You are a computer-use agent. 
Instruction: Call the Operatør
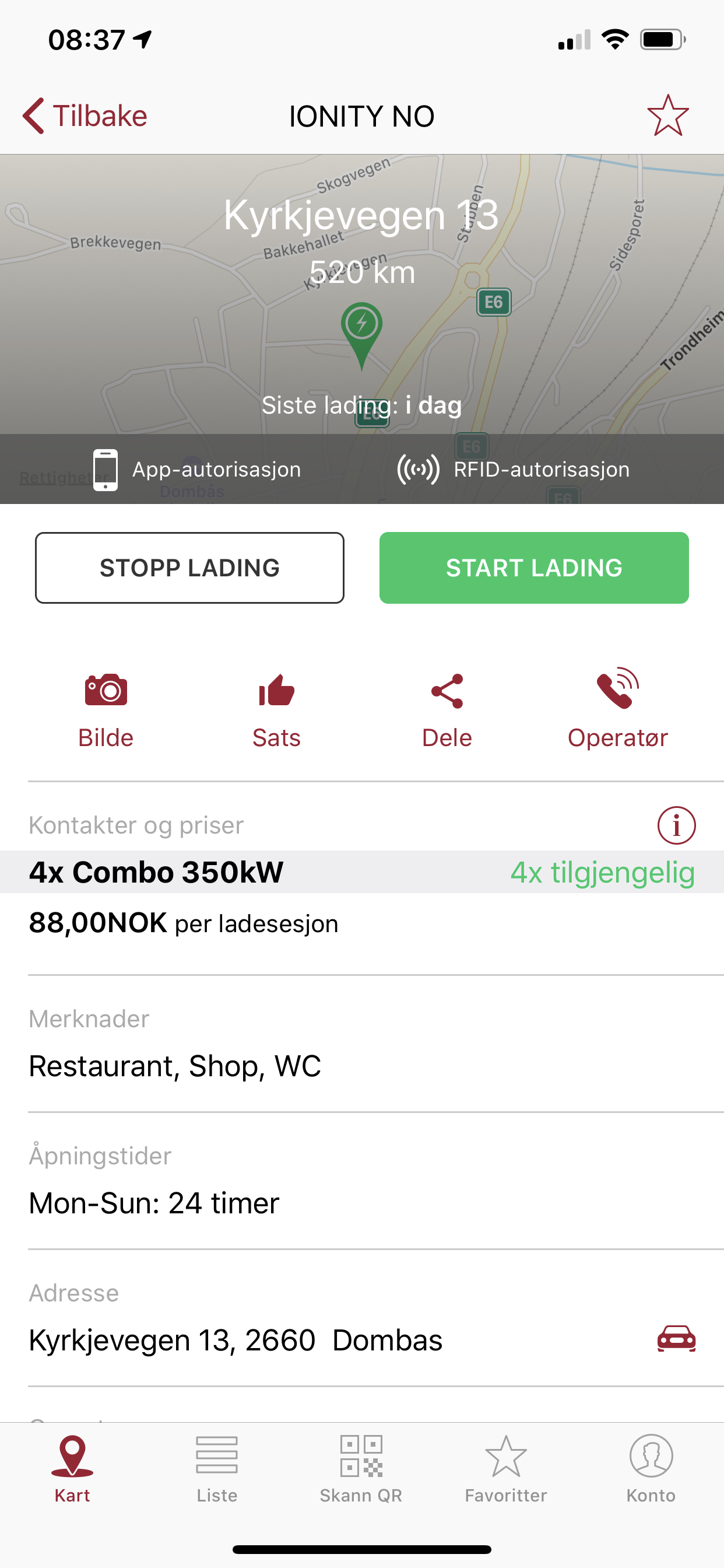point(617,710)
